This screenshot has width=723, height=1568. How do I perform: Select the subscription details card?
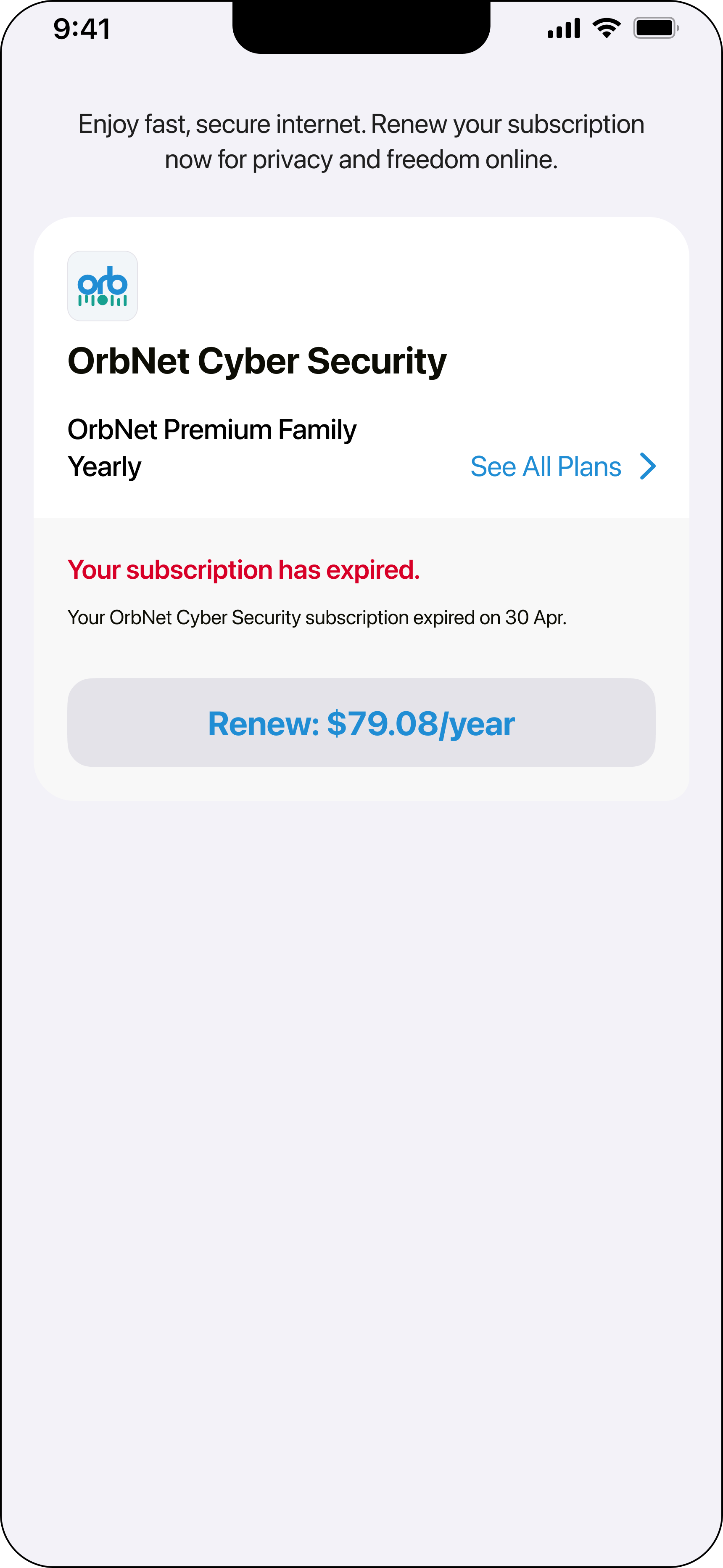pyautogui.click(x=361, y=508)
